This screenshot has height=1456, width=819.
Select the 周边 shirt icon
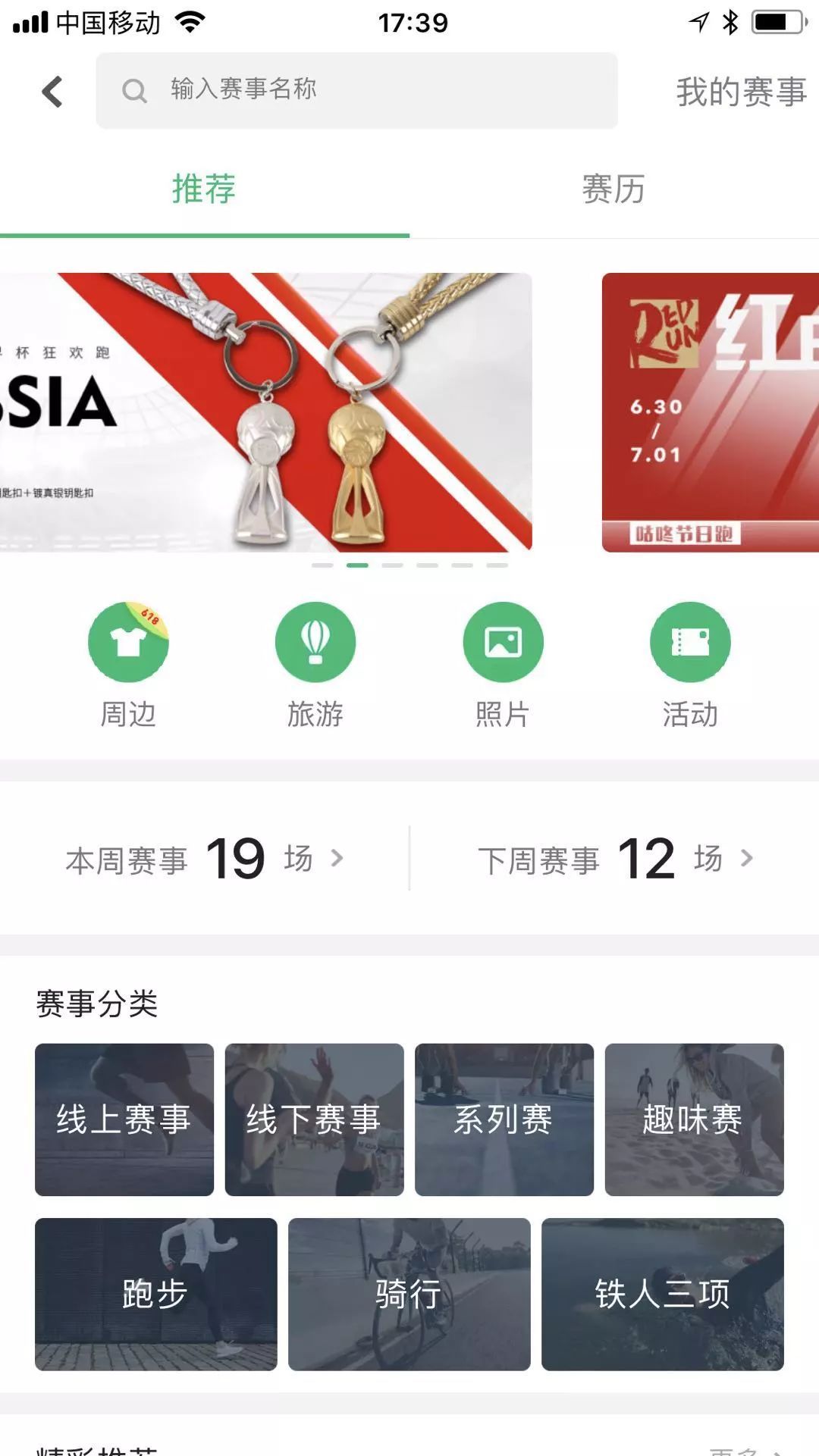(129, 641)
